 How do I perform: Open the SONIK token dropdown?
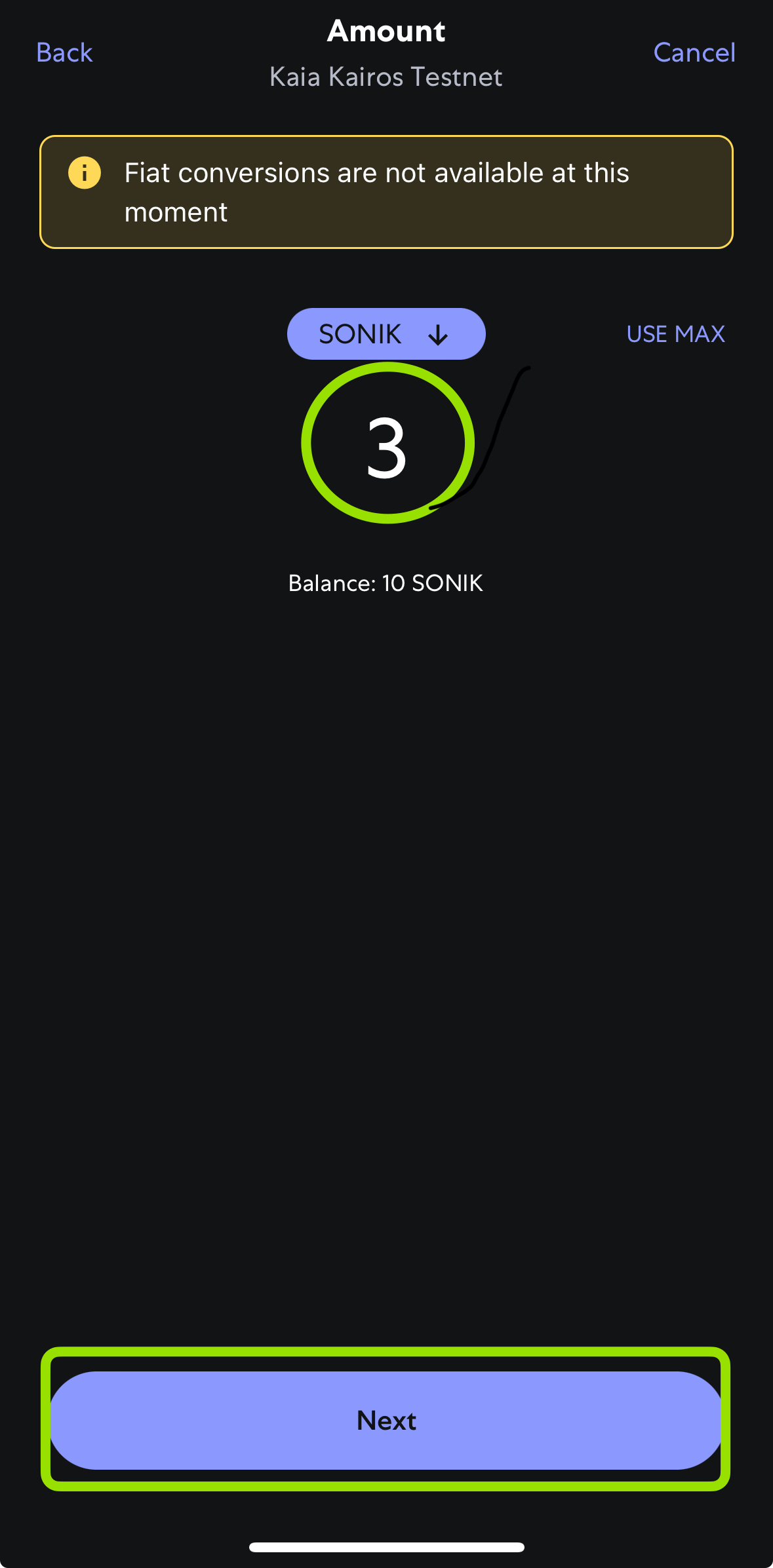(x=386, y=334)
